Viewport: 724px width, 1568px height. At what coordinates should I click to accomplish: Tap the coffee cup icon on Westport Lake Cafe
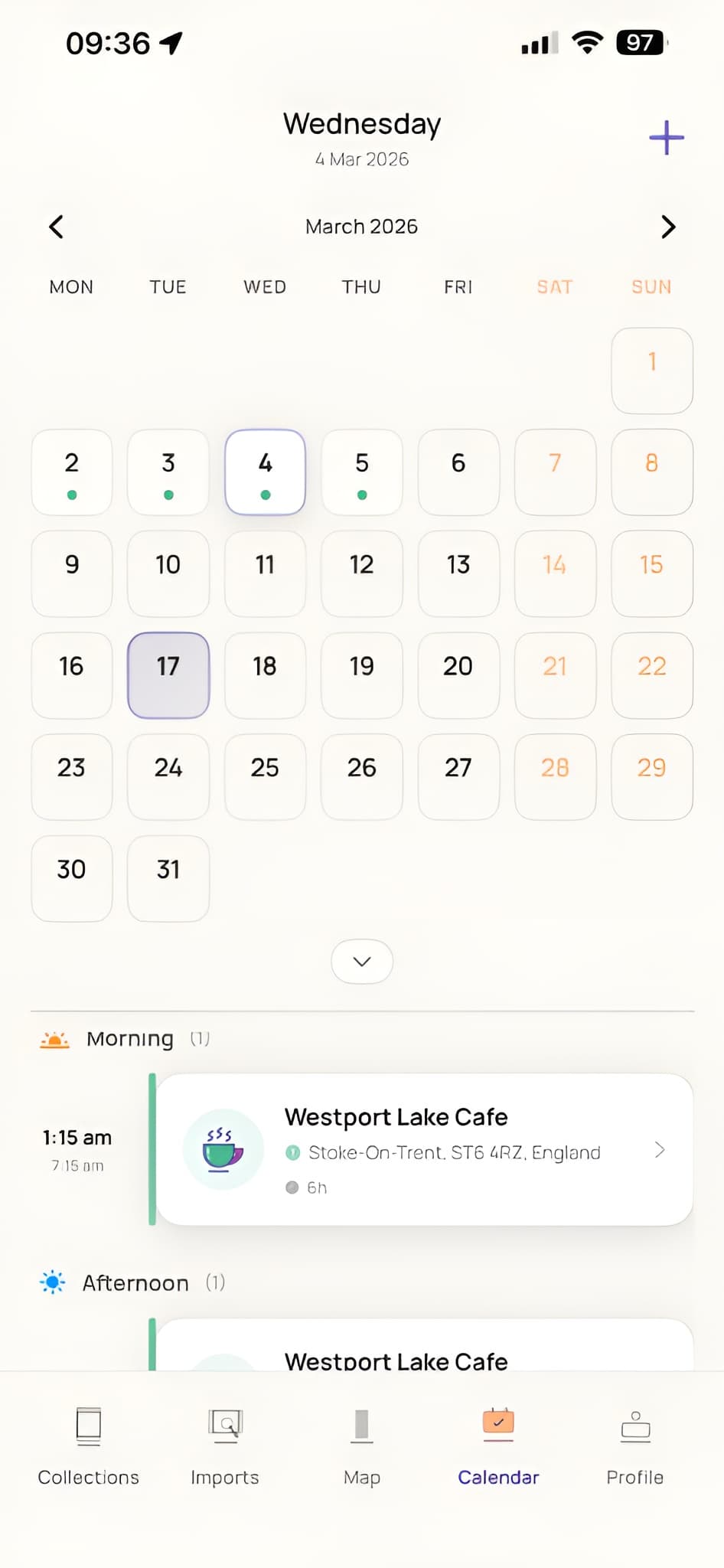[223, 1148]
